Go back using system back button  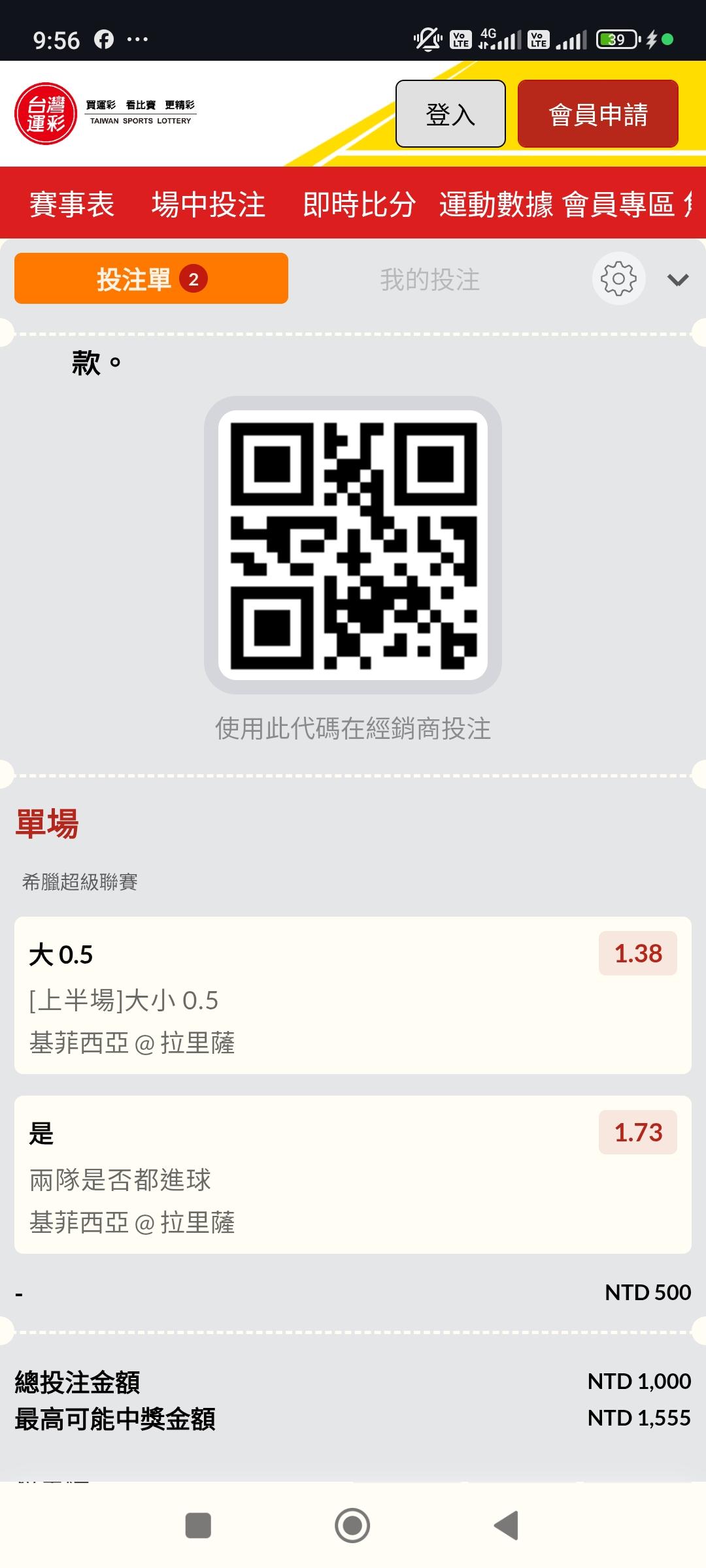pos(507,1526)
